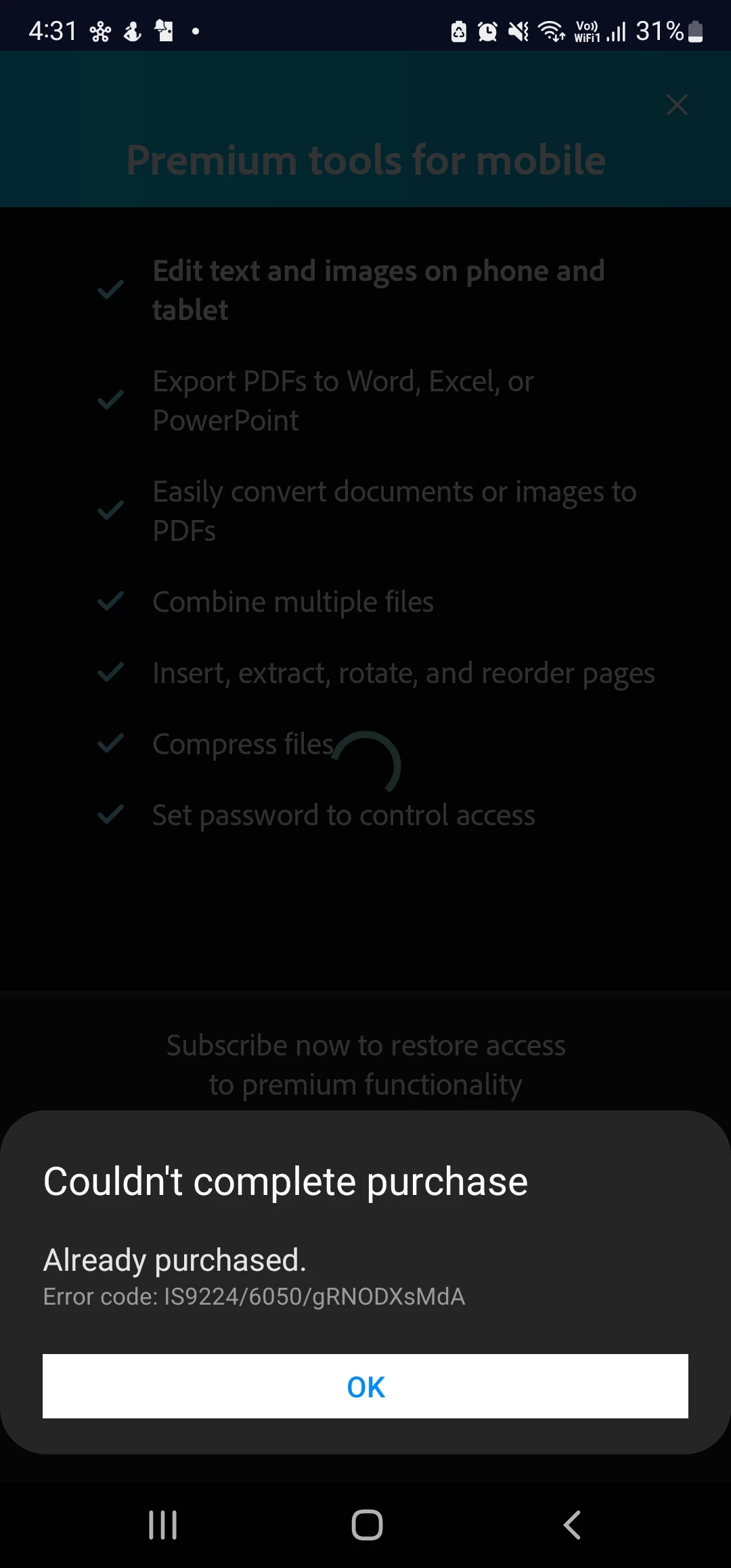Image resolution: width=731 pixels, height=1568 pixels.
Task: Tap OK to dismiss the purchase error
Action: [365, 1386]
